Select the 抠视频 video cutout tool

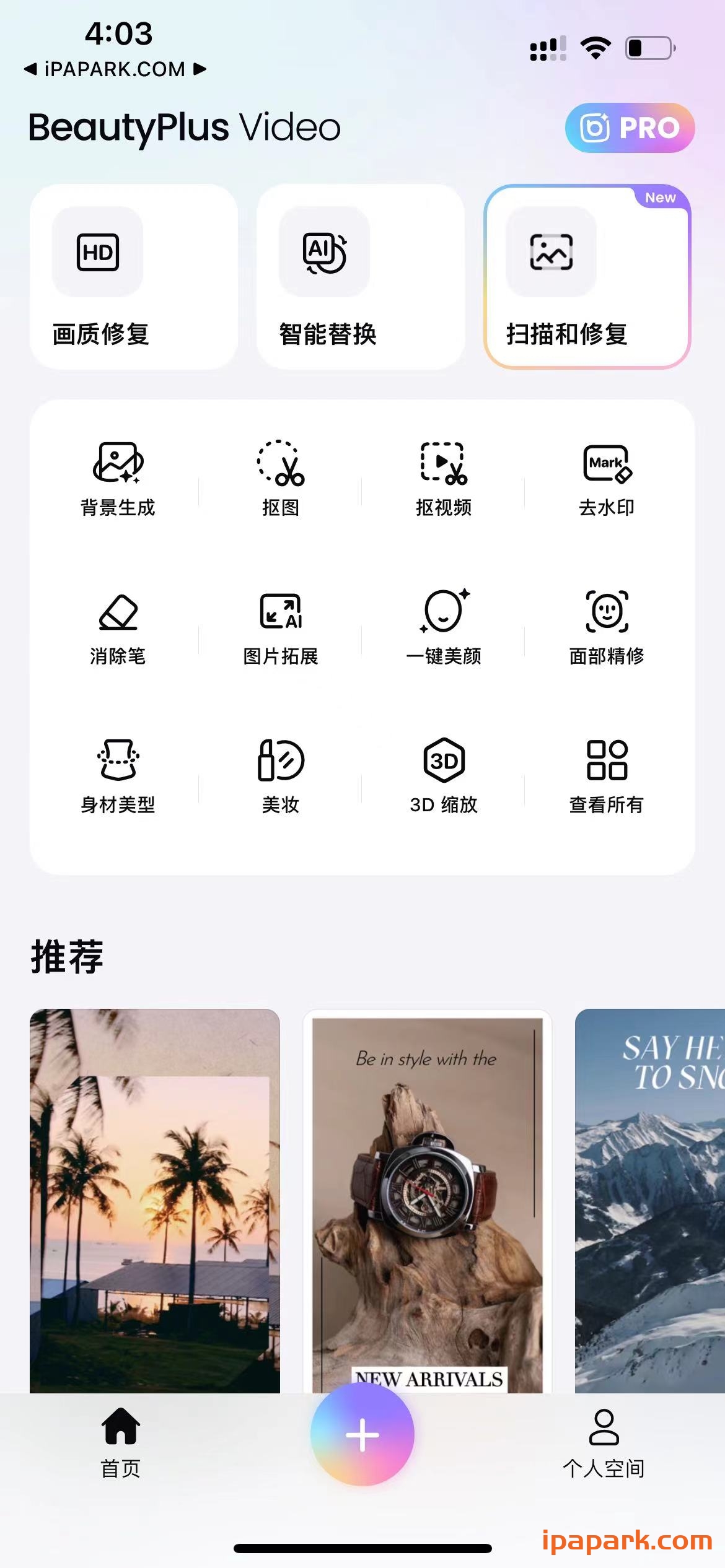pos(443,480)
